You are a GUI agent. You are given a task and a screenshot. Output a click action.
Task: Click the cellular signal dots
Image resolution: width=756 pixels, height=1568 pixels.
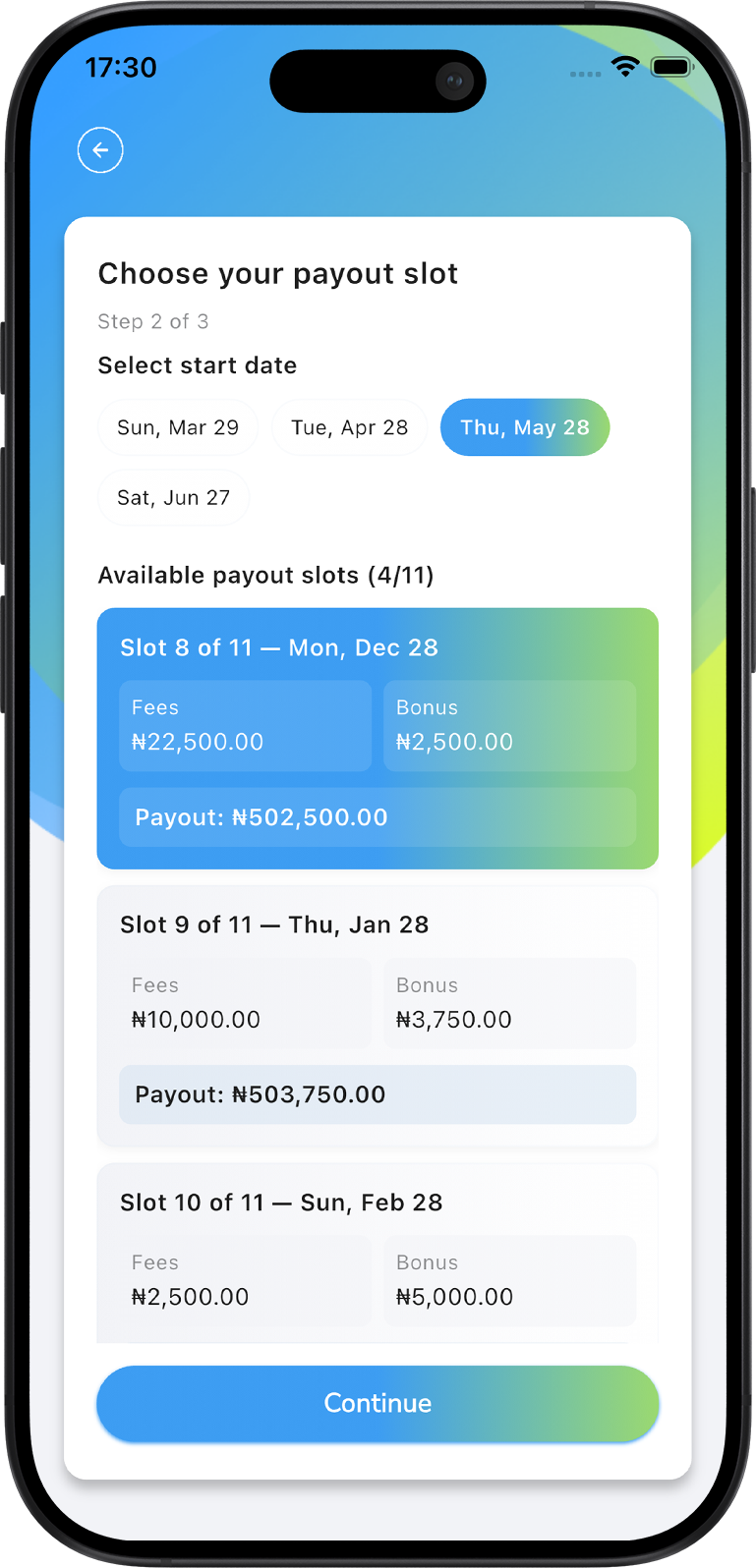(585, 74)
